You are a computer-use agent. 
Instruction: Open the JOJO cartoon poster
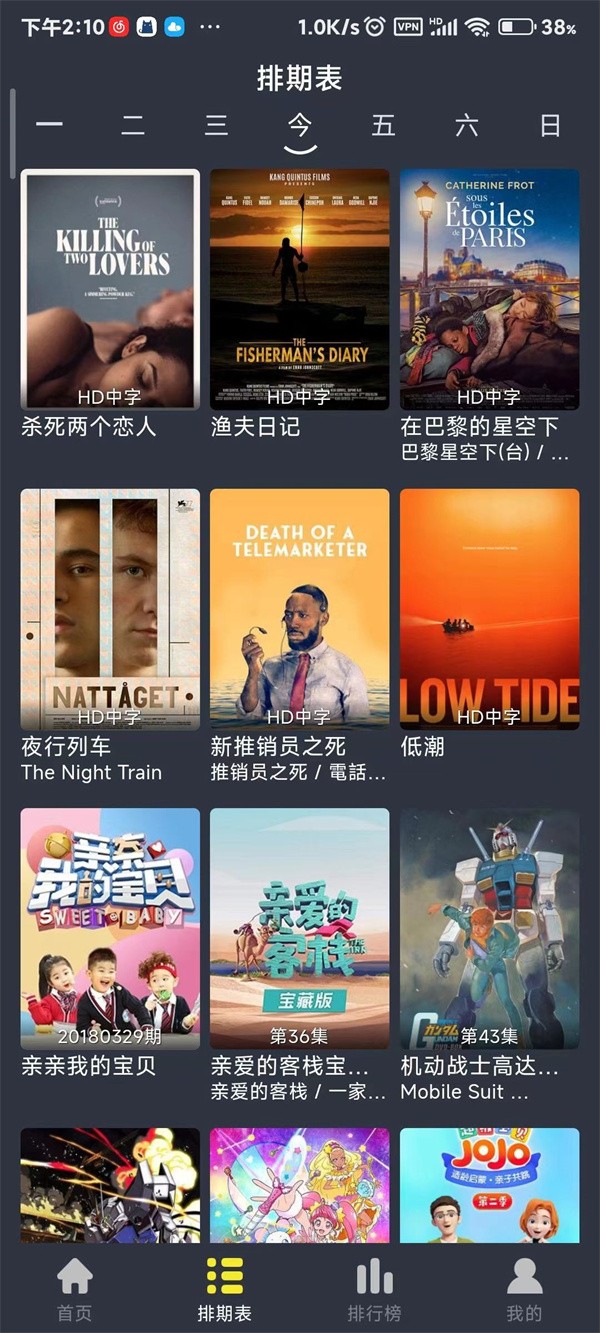pos(489,1185)
